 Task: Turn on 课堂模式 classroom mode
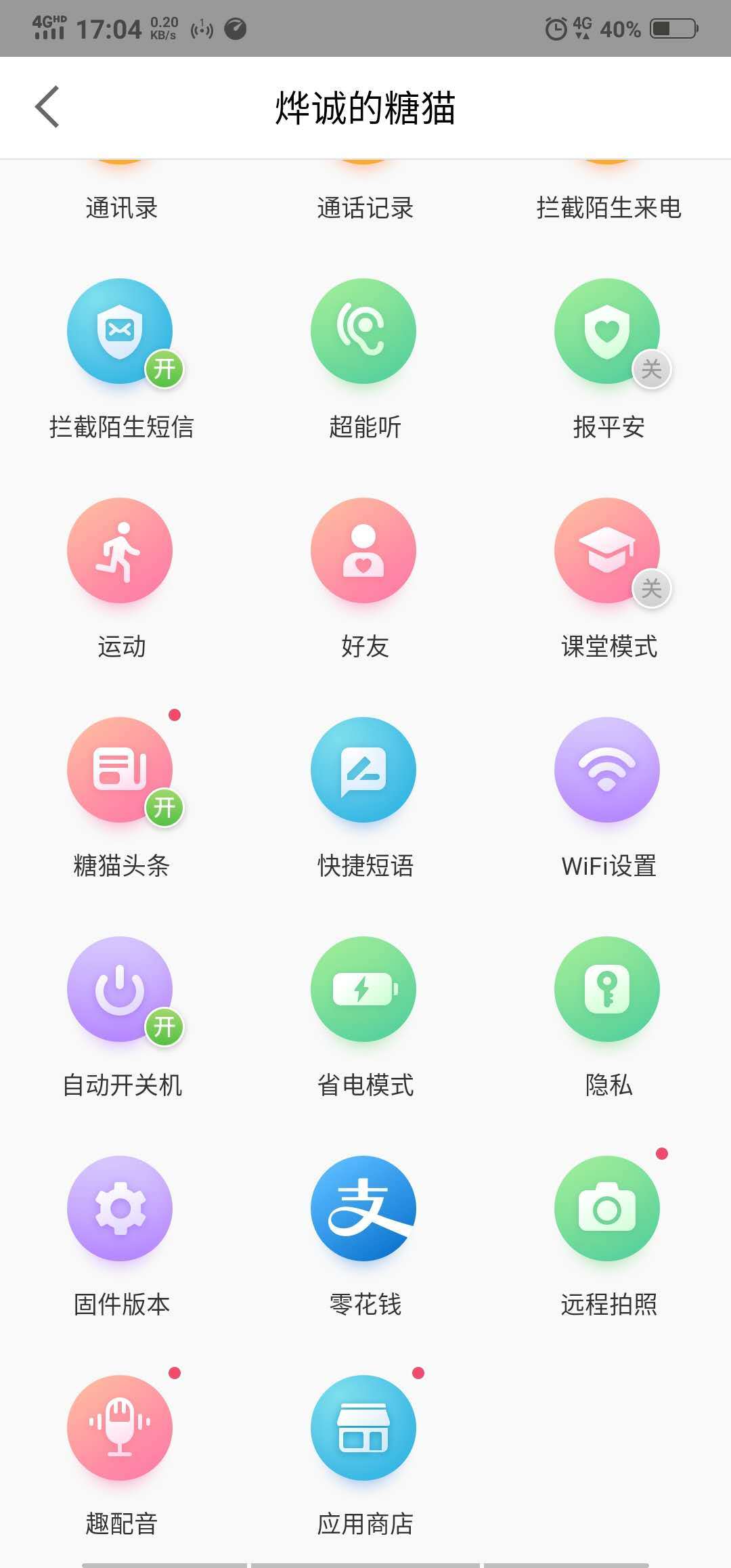651,589
